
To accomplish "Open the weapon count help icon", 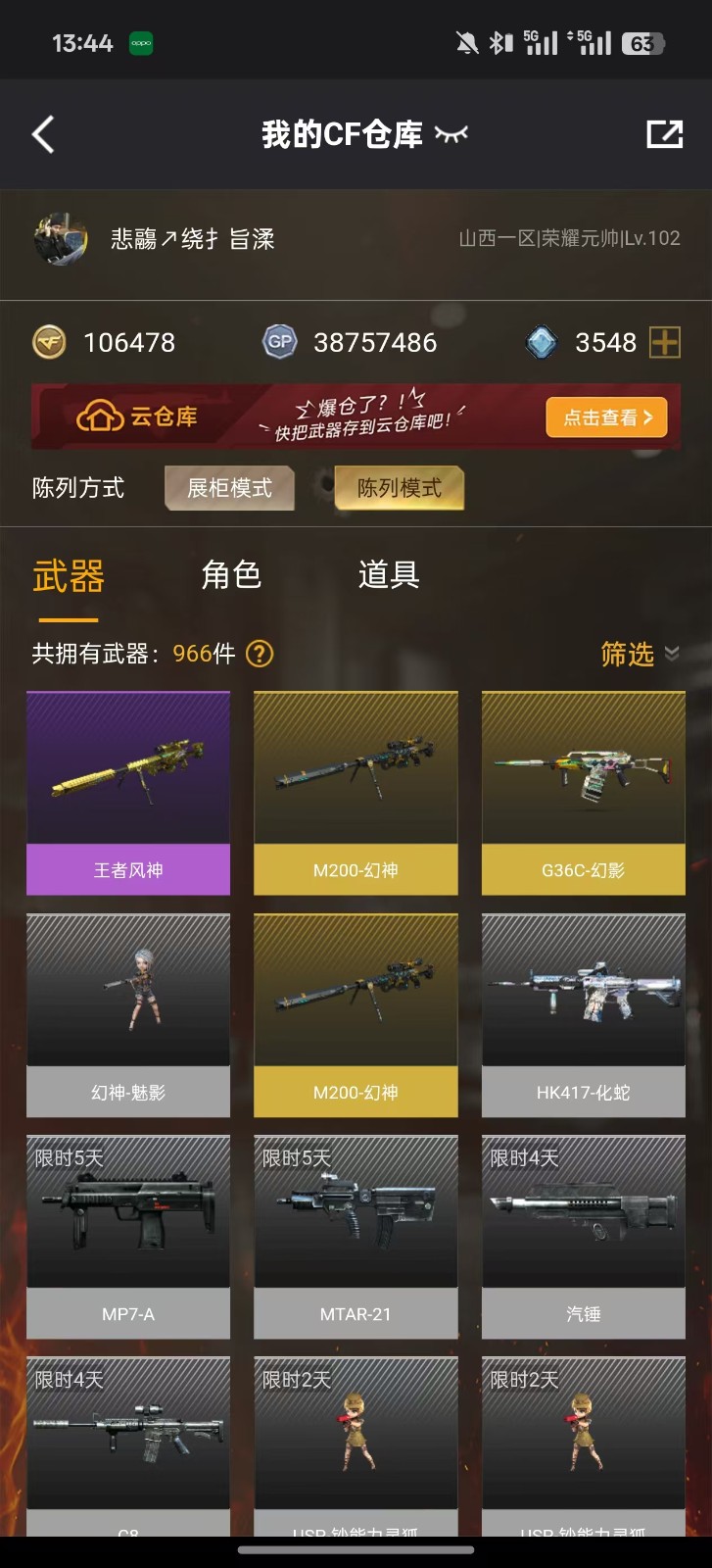I will click(260, 654).
